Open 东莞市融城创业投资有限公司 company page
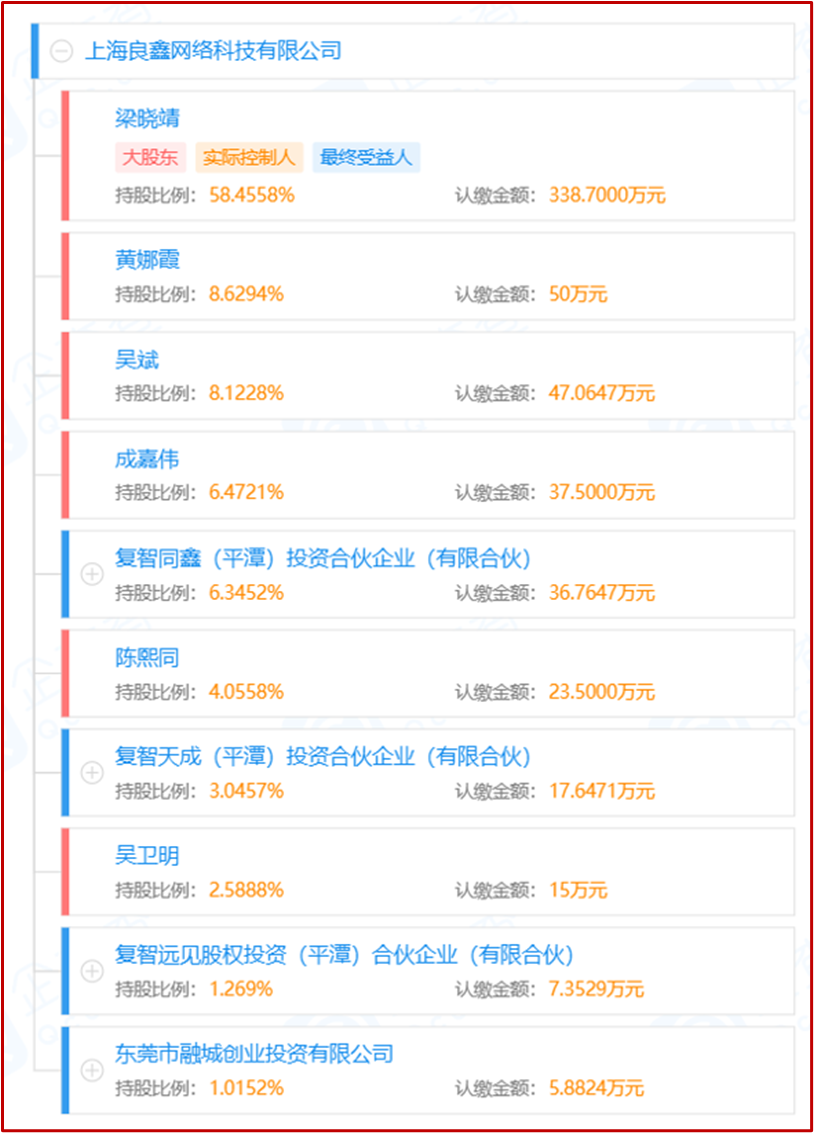The image size is (814, 1133). tap(254, 1053)
